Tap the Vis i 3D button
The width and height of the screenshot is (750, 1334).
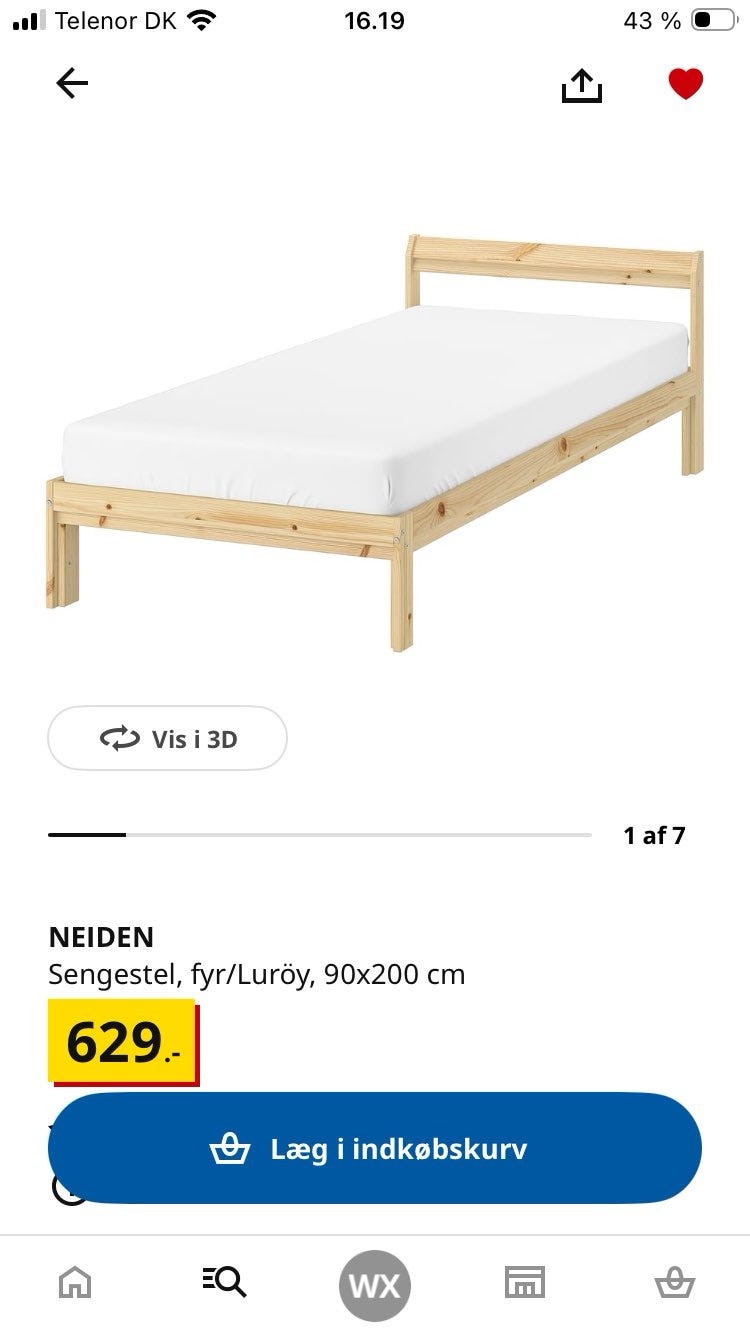(x=168, y=739)
